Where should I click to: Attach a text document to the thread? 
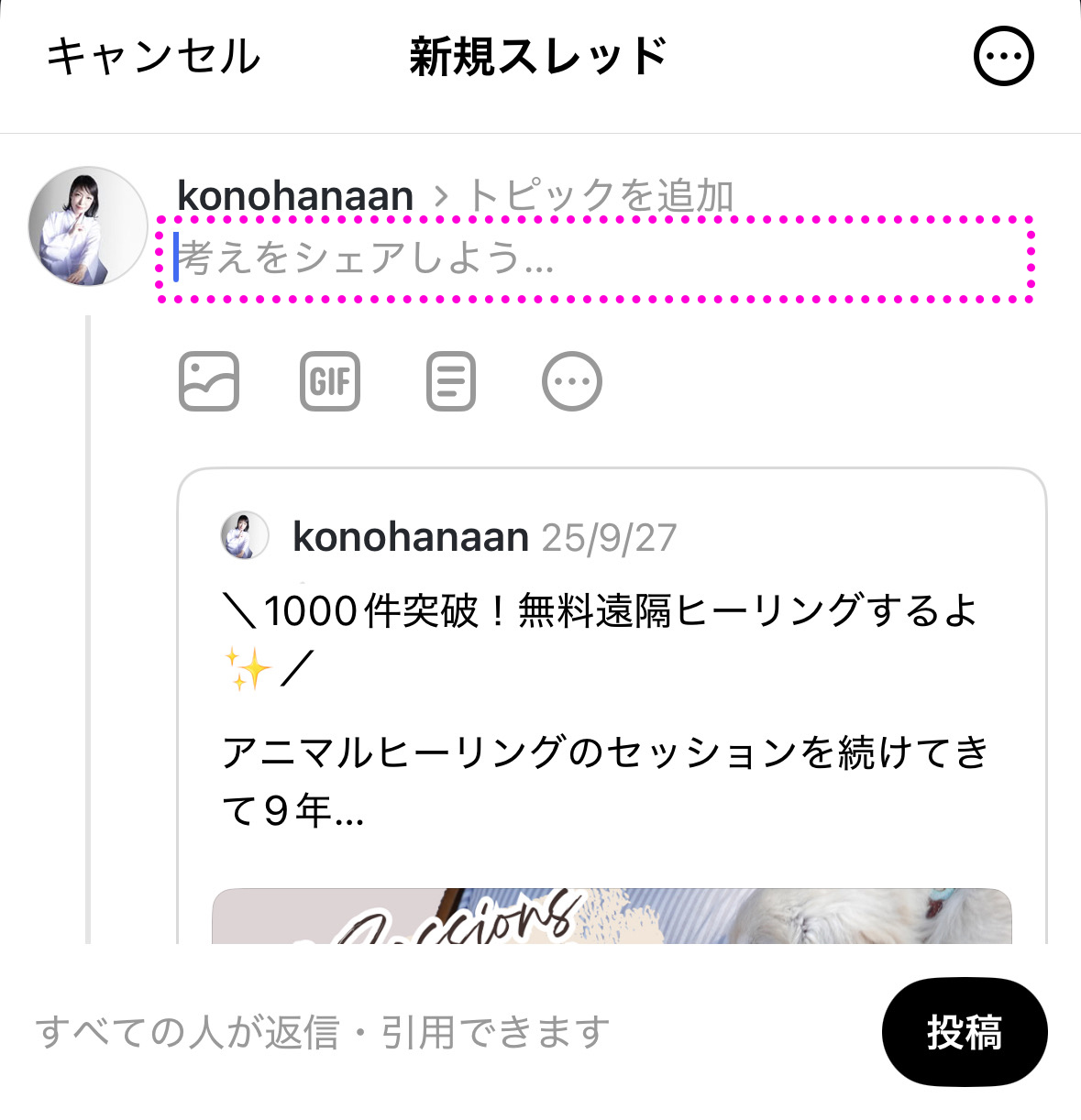coord(451,381)
